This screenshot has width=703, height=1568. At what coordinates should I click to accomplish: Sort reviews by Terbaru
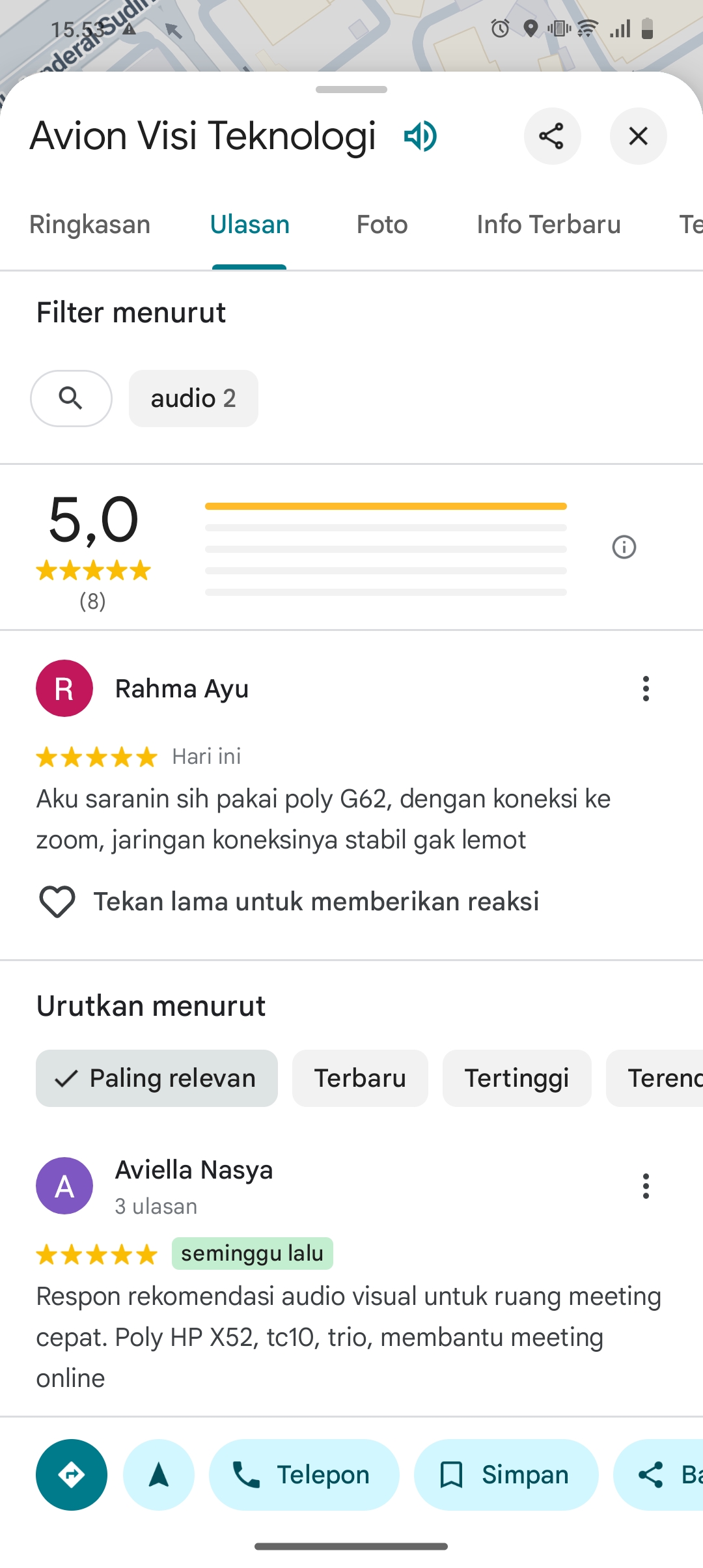tap(360, 1078)
